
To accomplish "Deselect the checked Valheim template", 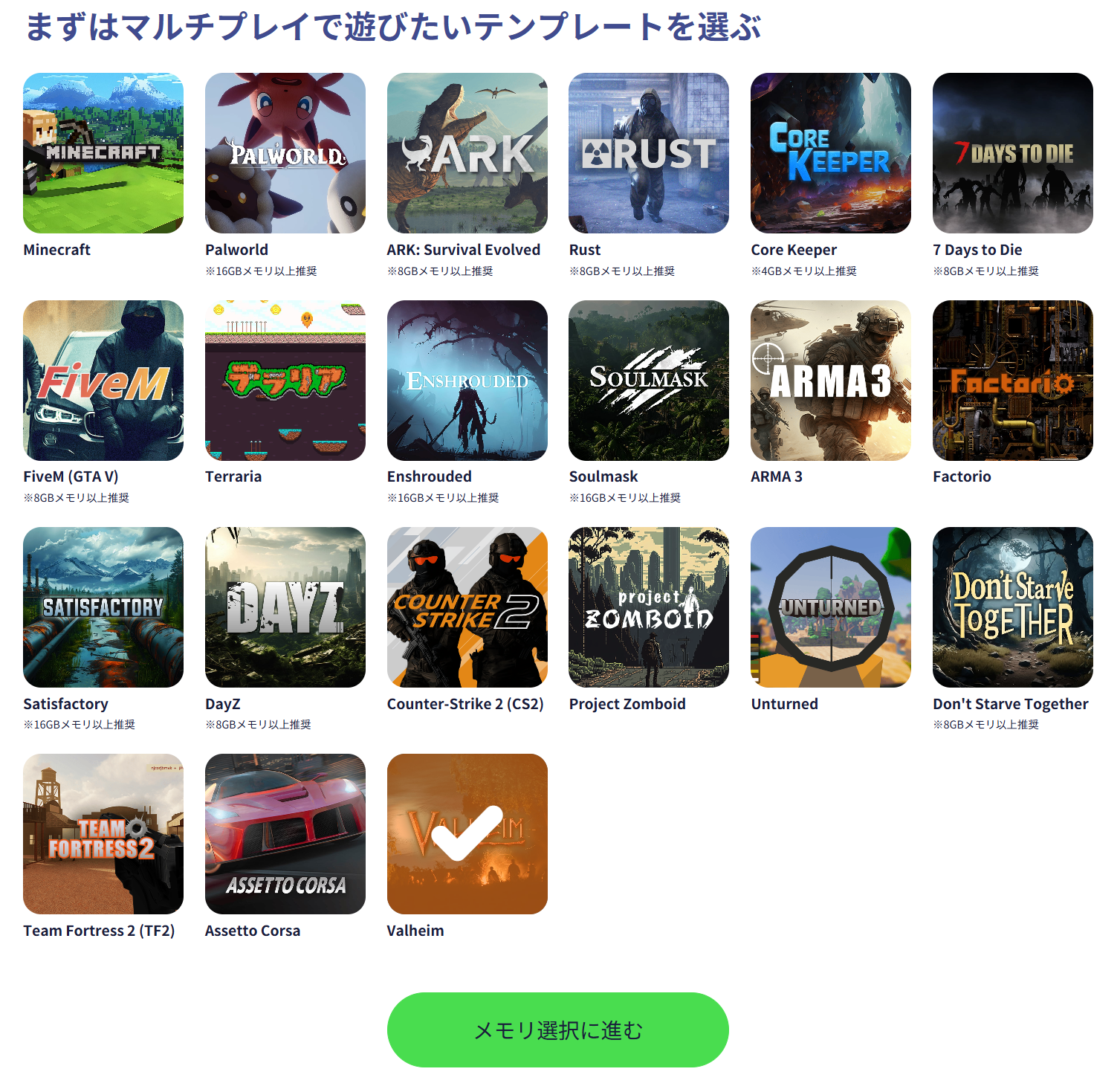I will coord(467,834).
